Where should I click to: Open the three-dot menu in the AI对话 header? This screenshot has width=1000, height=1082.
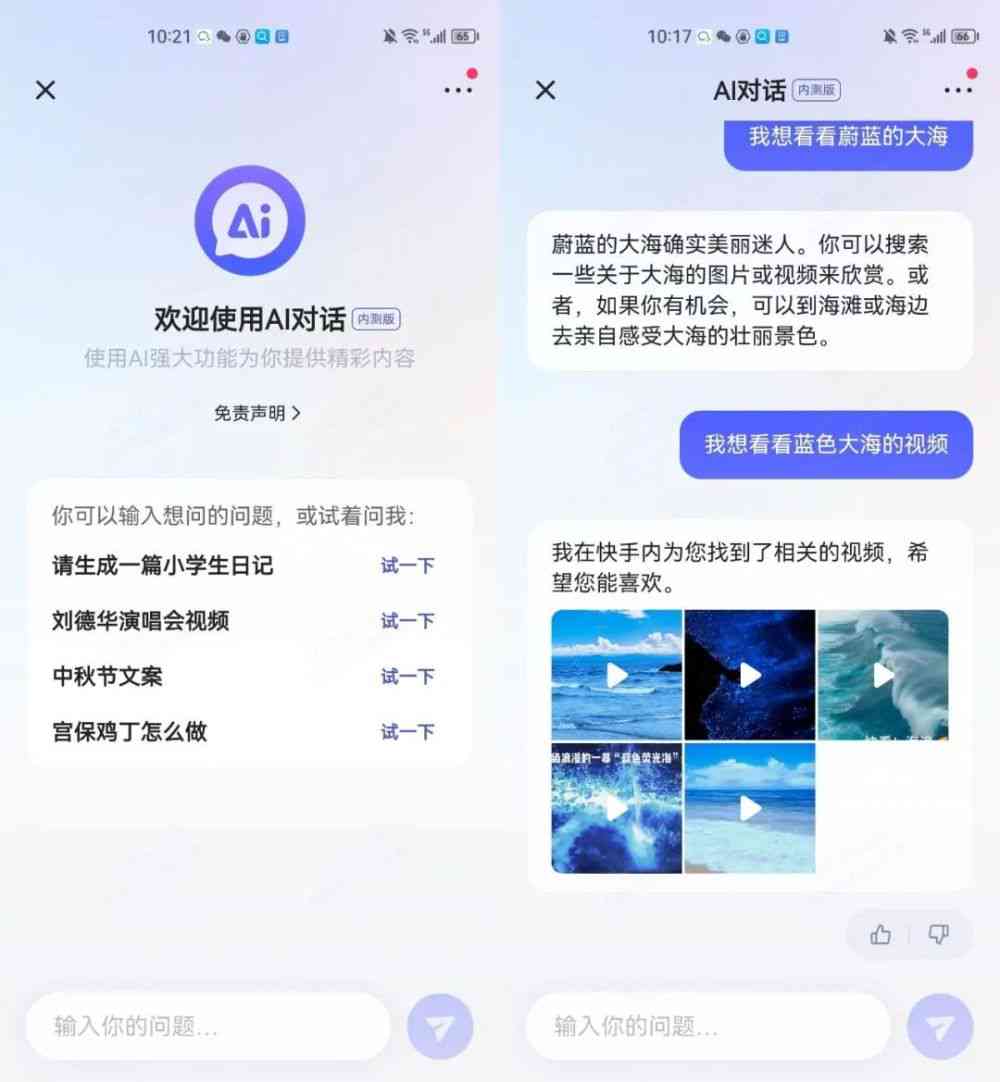click(958, 90)
